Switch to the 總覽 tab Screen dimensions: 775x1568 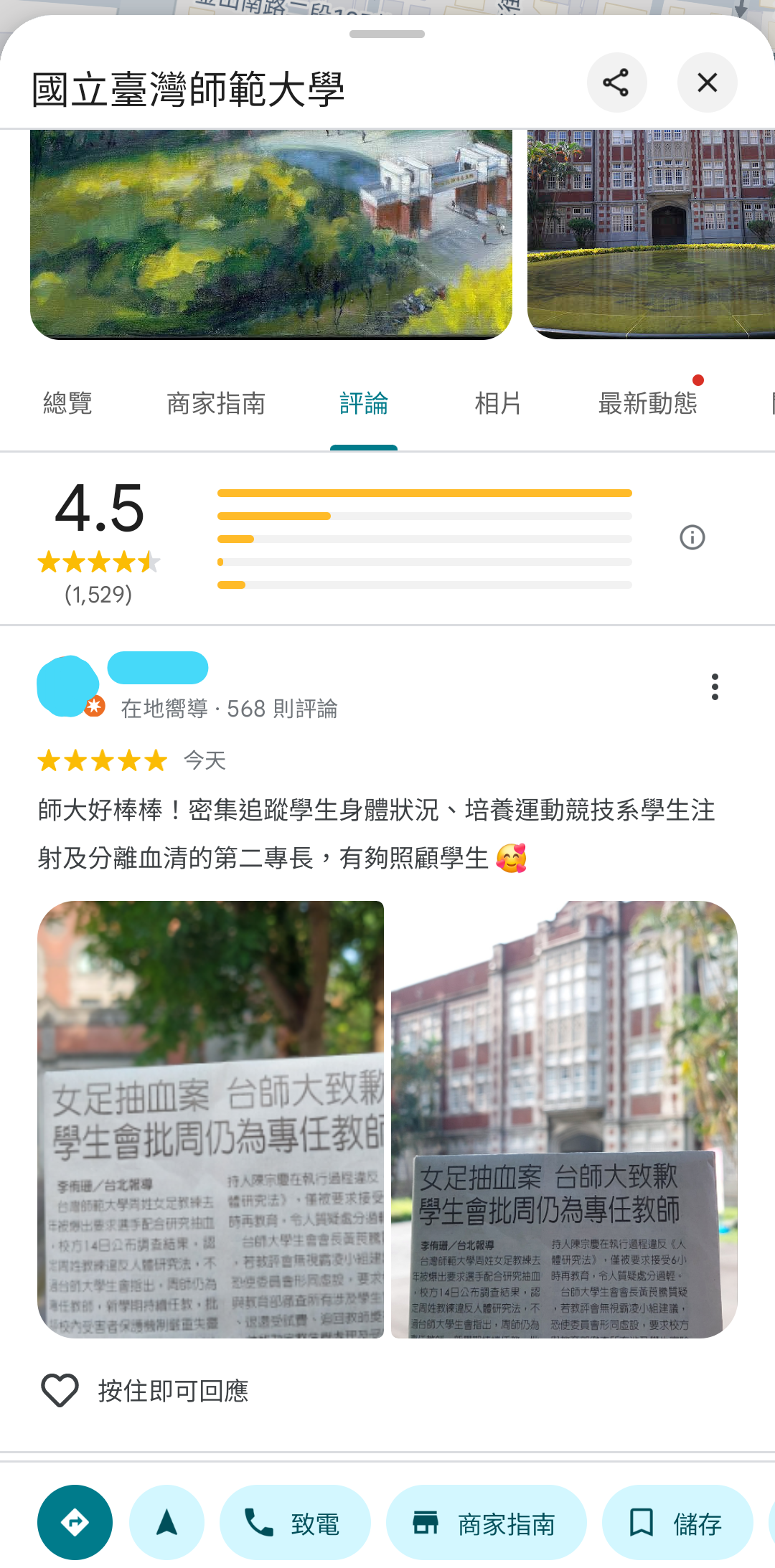point(67,404)
